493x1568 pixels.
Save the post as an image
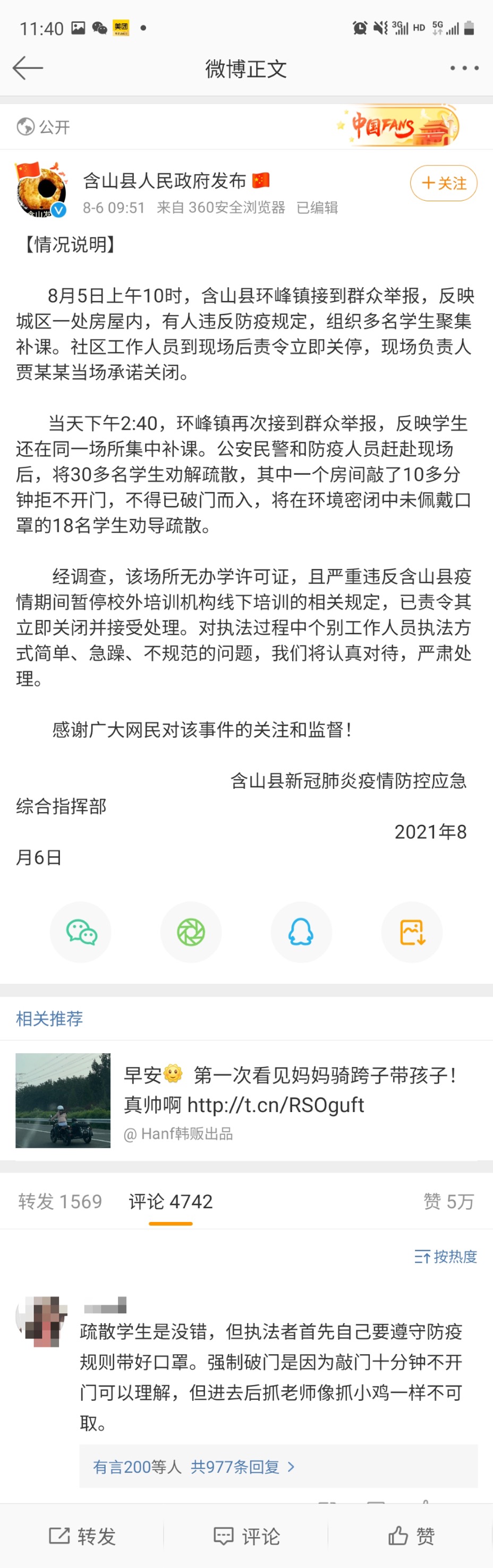[412, 932]
